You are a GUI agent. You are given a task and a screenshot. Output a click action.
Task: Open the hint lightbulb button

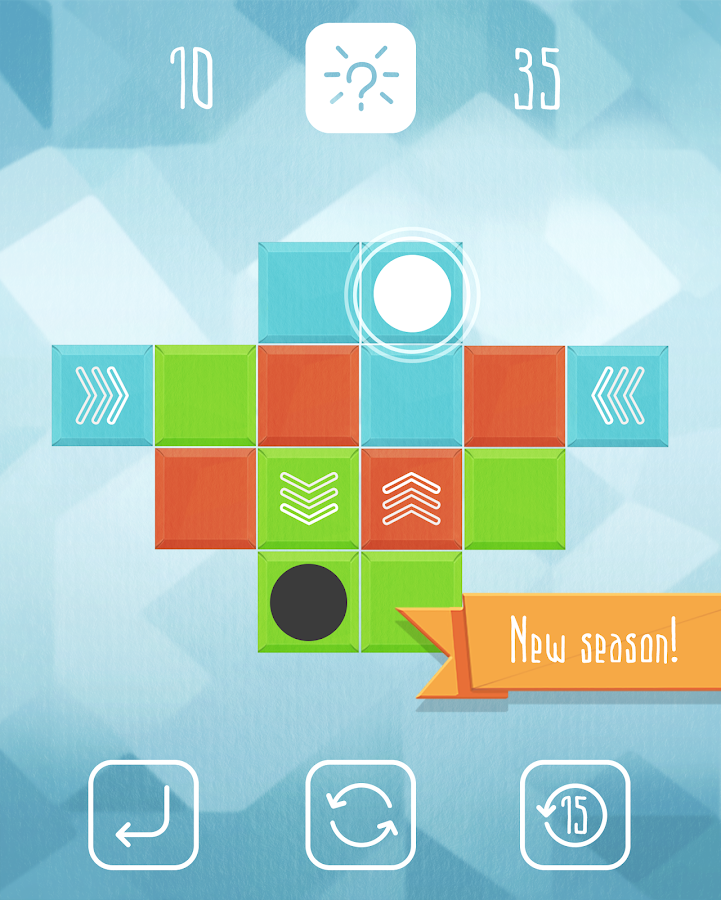pyautogui.click(x=360, y=78)
